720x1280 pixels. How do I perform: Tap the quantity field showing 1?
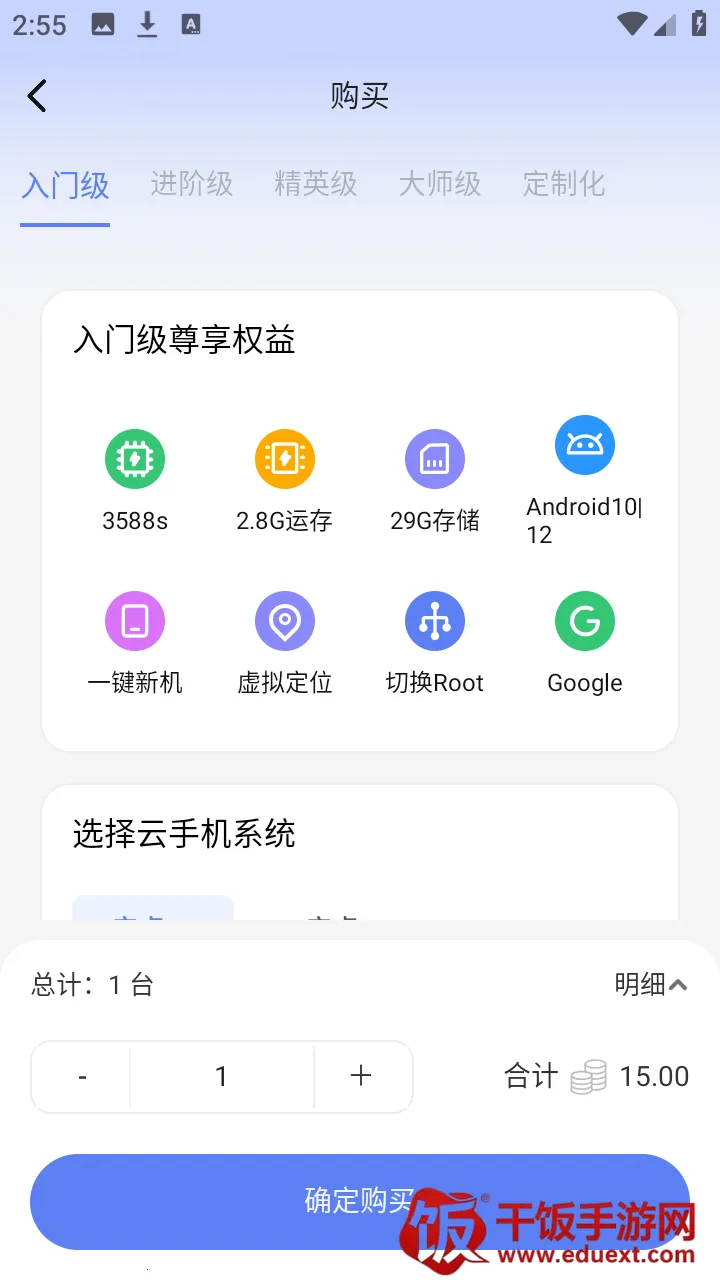pyautogui.click(x=221, y=1077)
